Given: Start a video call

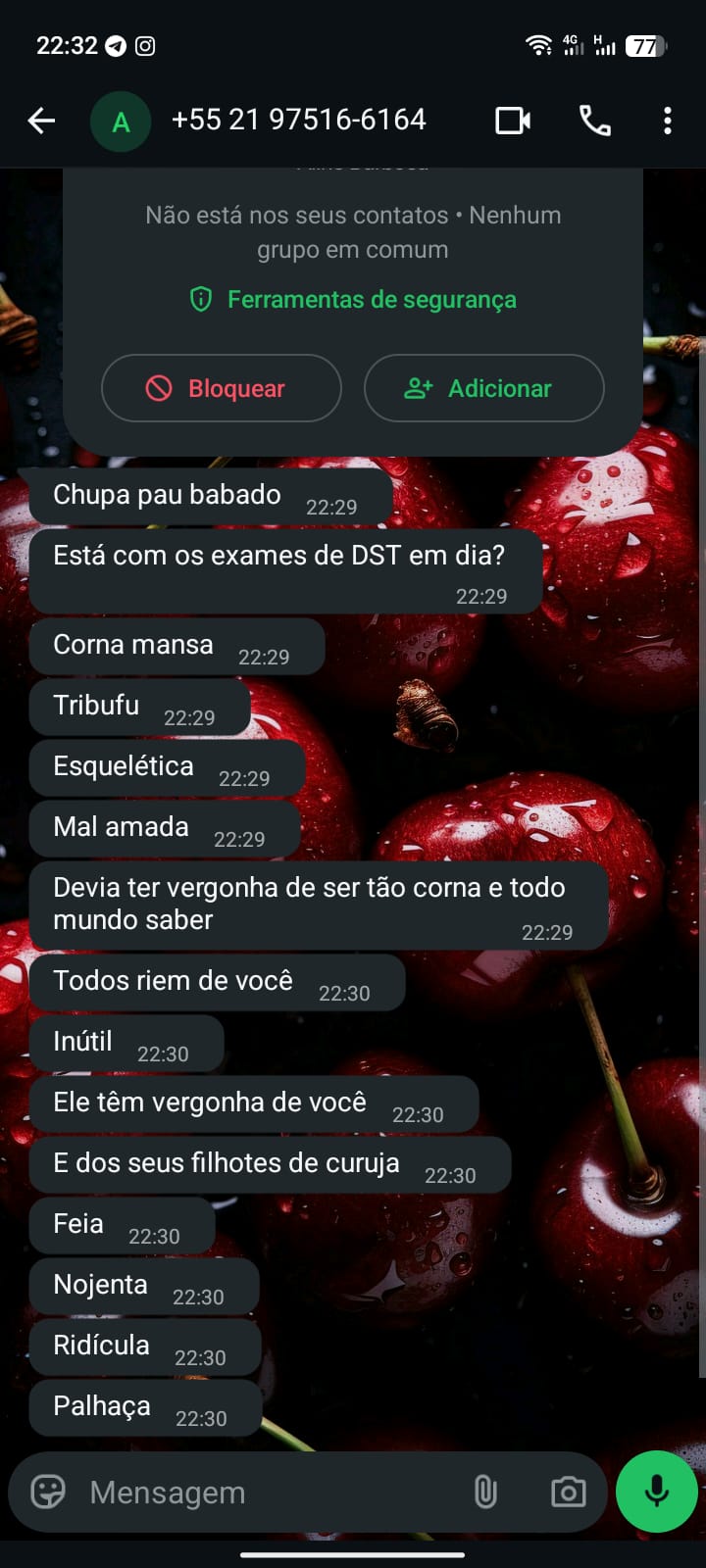Looking at the screenshot, I should [x=513, y=121].
